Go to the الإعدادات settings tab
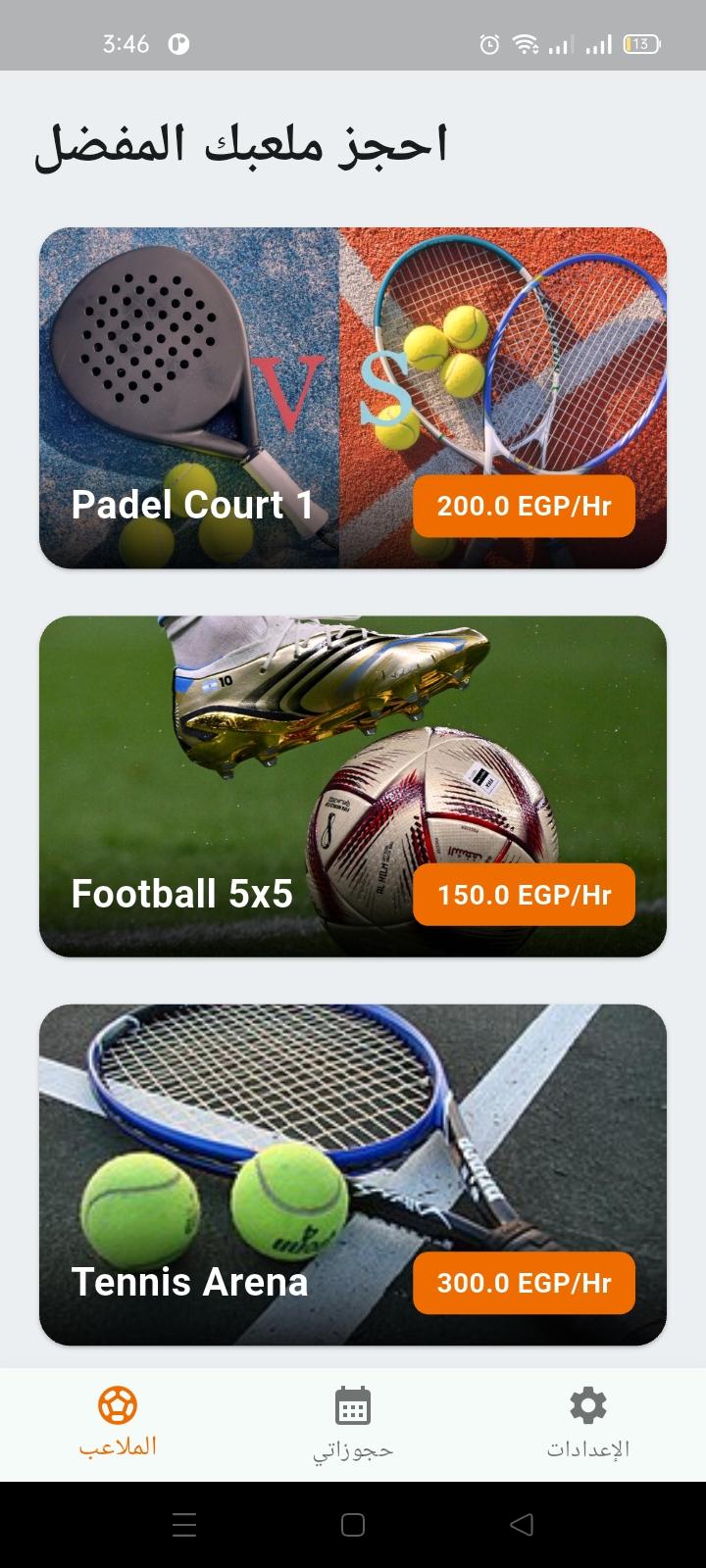 (x=587, y=1423)
